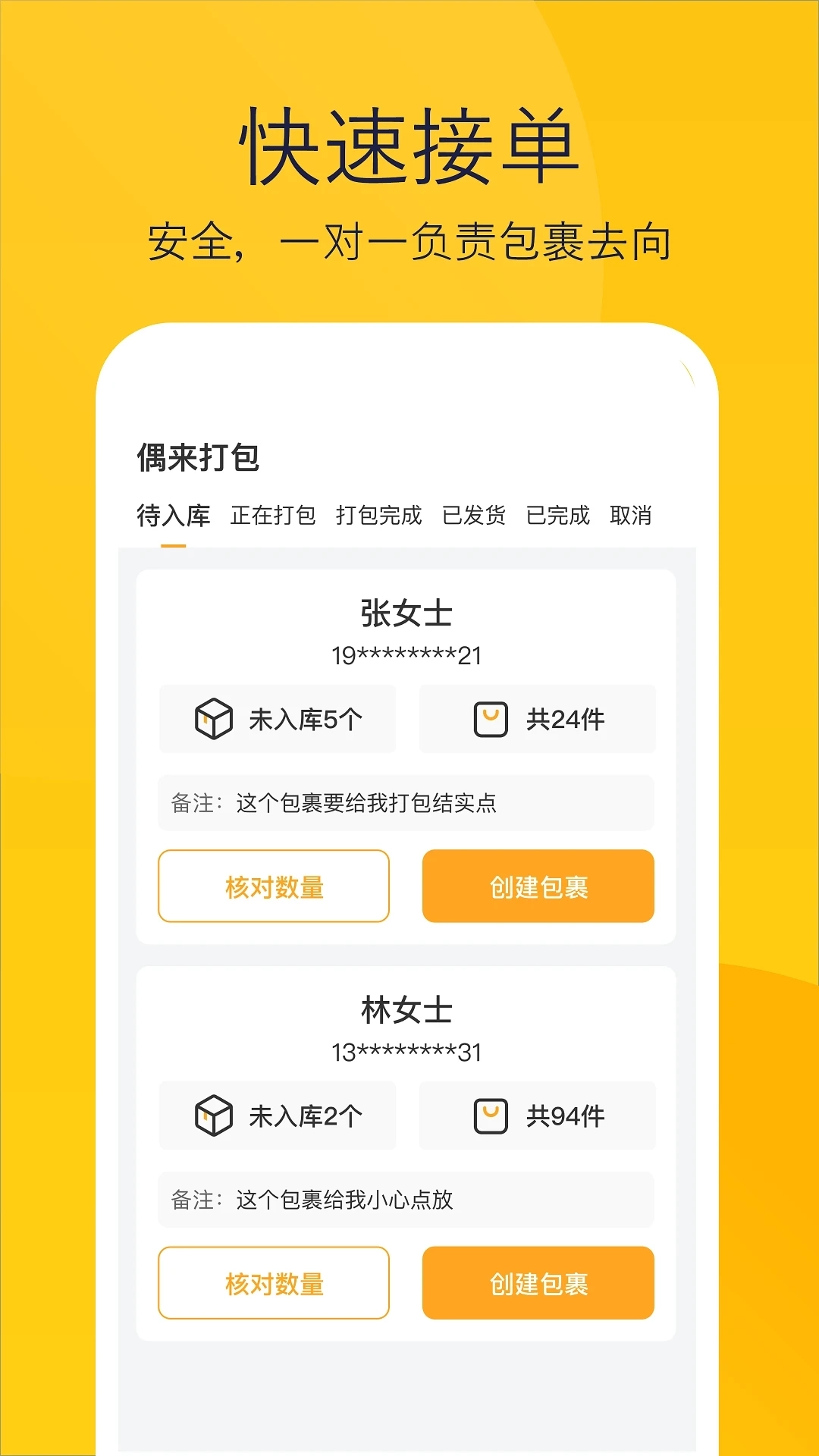Click the box icon beside 未入库5个

212,718
